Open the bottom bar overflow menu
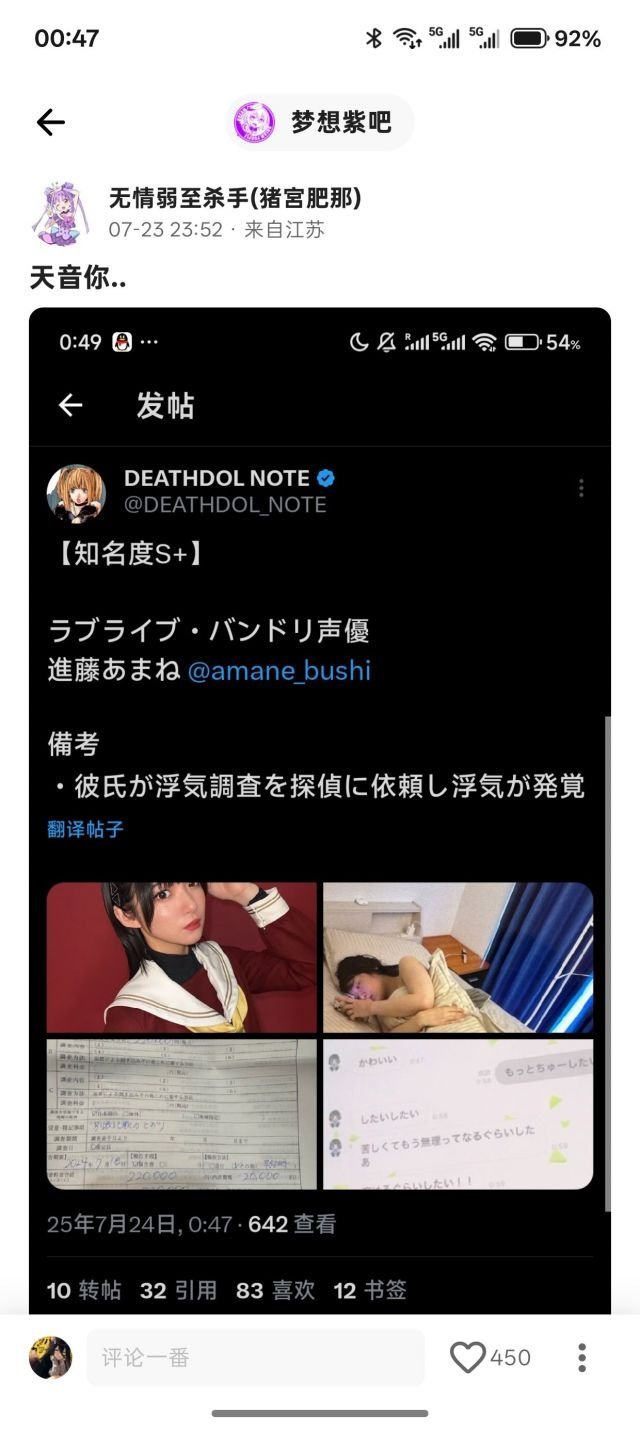 (x=581, y=1357)
